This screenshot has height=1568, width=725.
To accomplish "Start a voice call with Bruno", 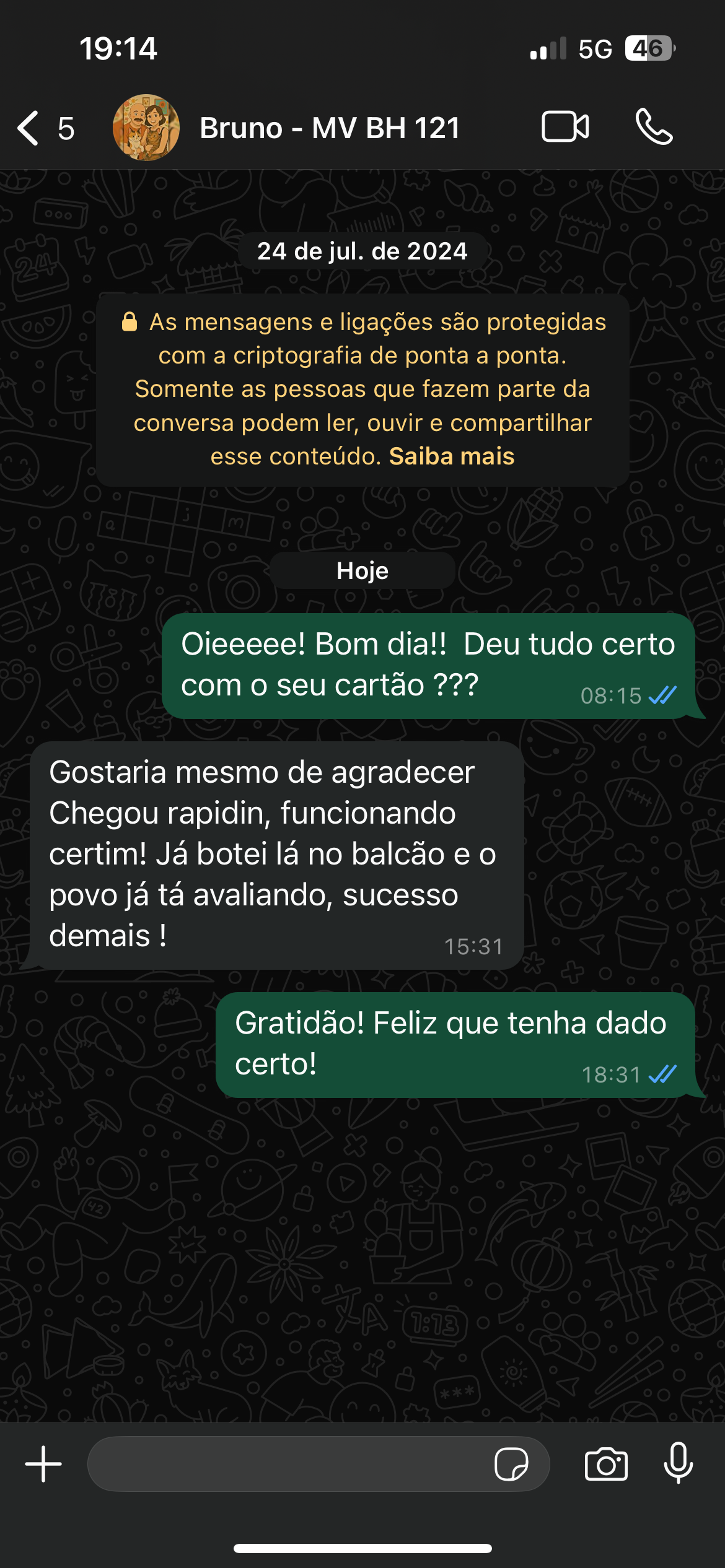I will [654, 127].
